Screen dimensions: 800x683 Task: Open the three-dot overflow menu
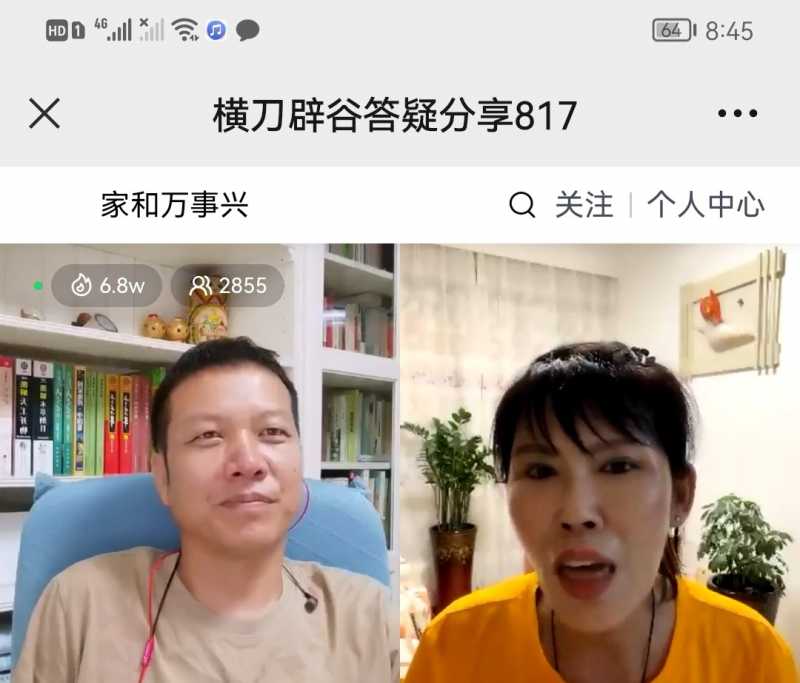737,114
